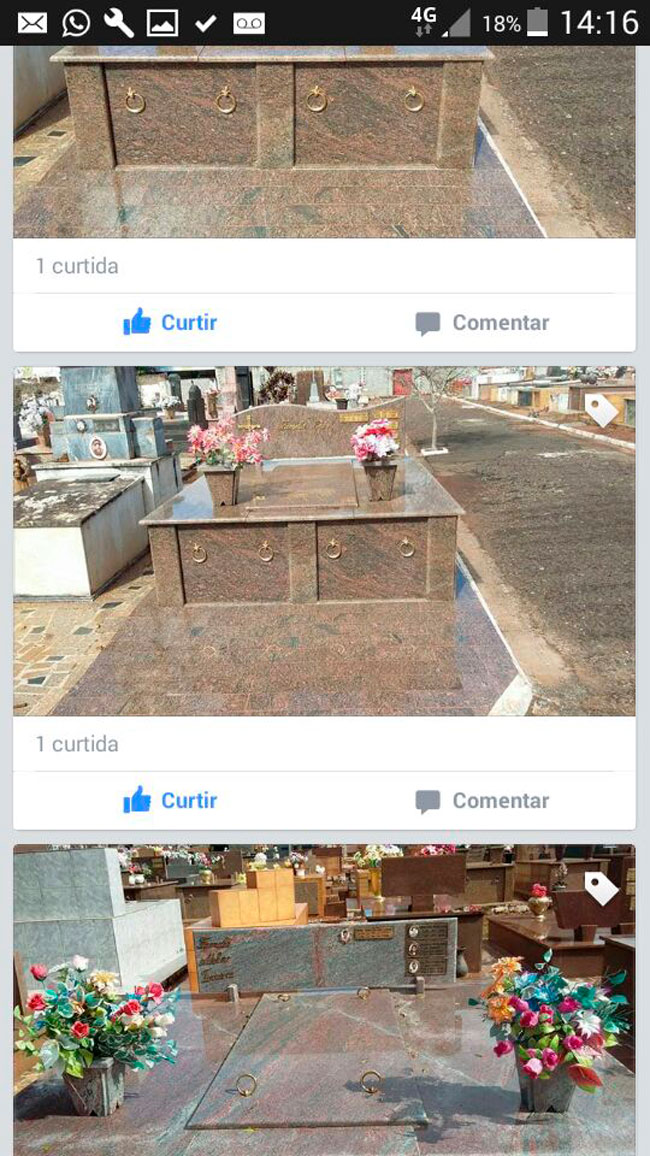The width and height of the screenshot is (650, 1156).
Task: Show tags on the pink flower vases photo
Action: point(601,410)
